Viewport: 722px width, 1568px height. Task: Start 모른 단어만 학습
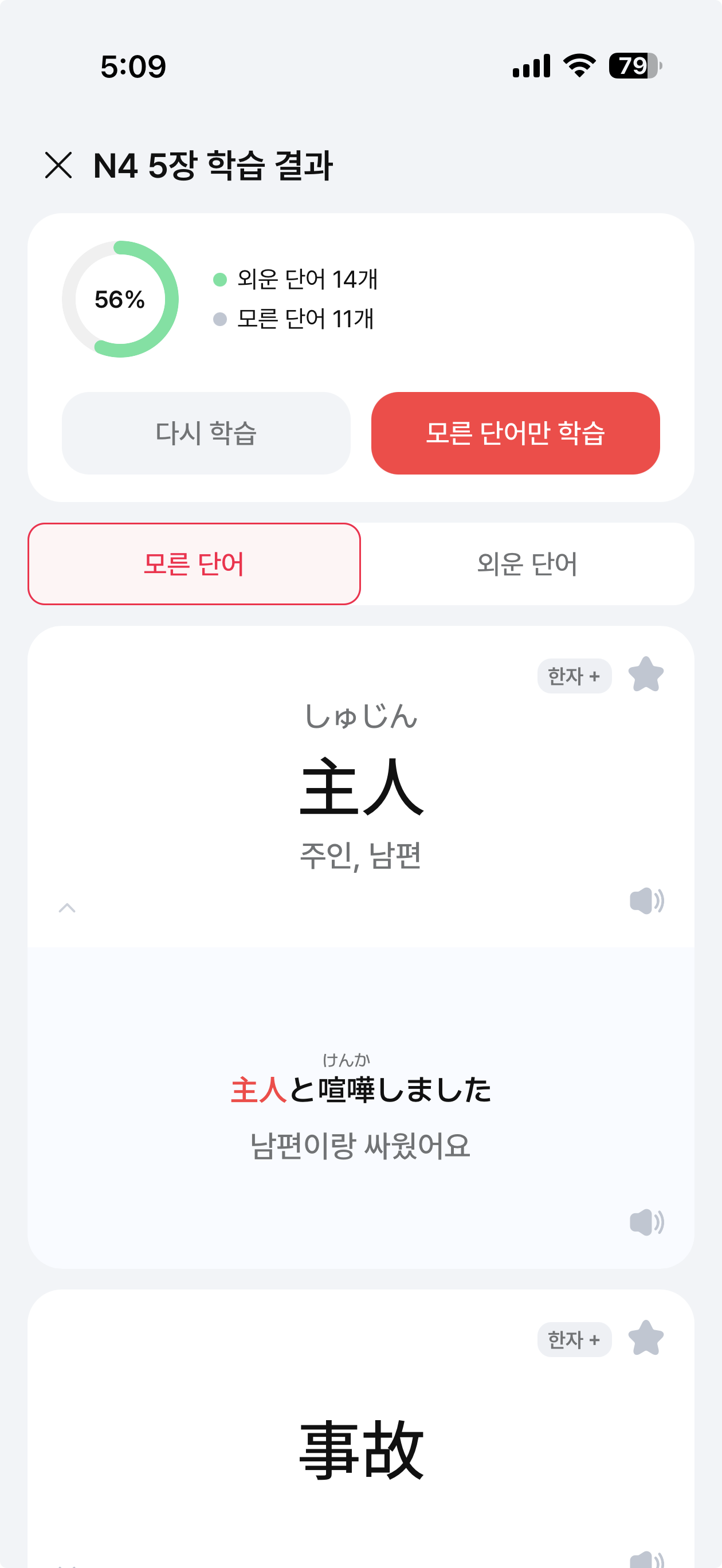(x=515, y=433)
